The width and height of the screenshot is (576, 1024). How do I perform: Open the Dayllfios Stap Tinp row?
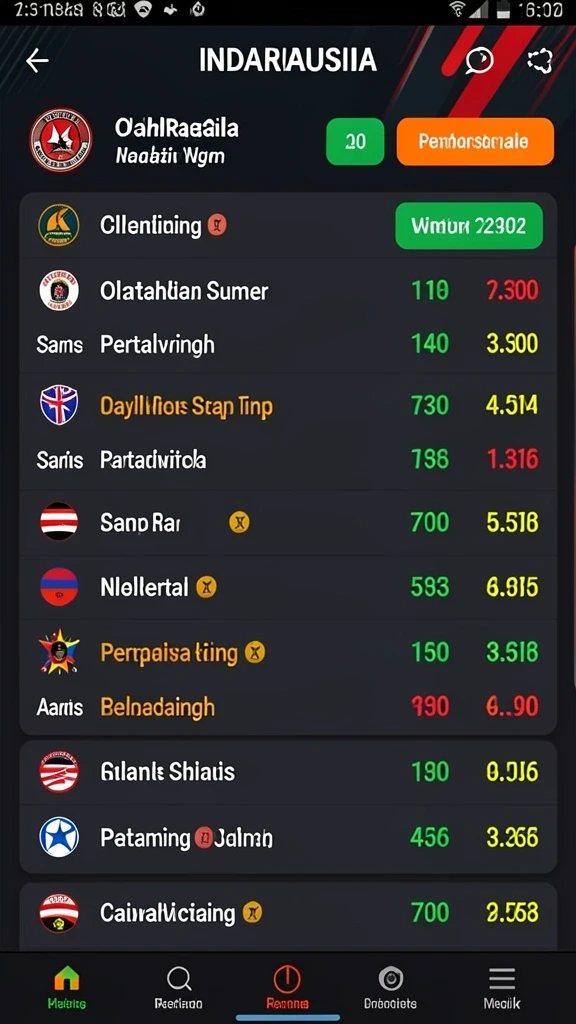[x=288, y=406]
